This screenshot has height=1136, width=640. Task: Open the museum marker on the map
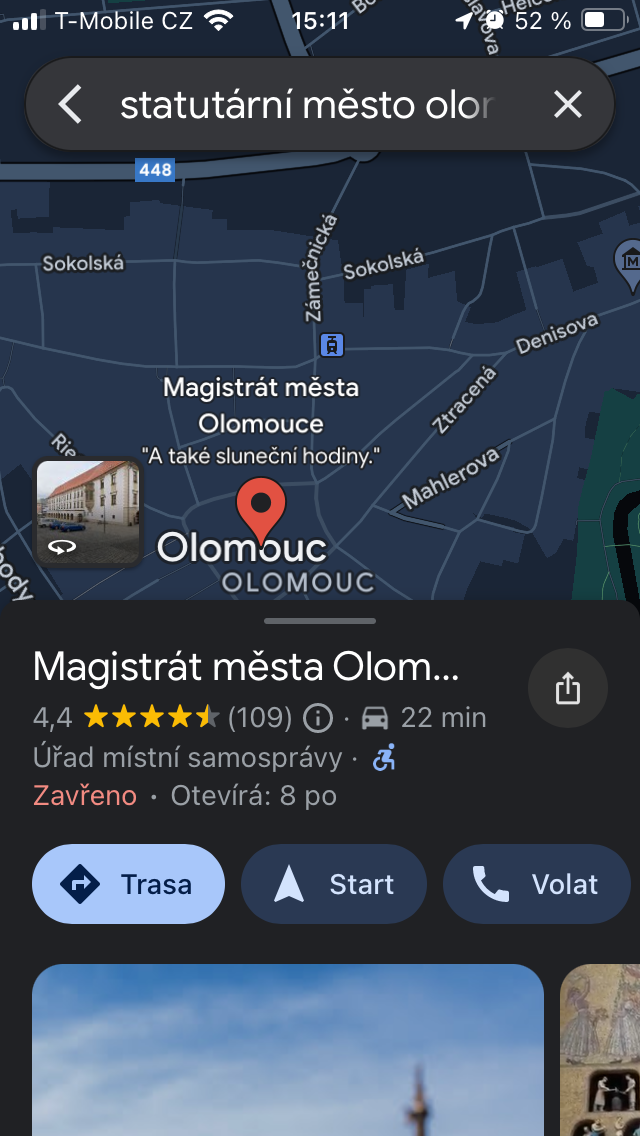[629, 260]
